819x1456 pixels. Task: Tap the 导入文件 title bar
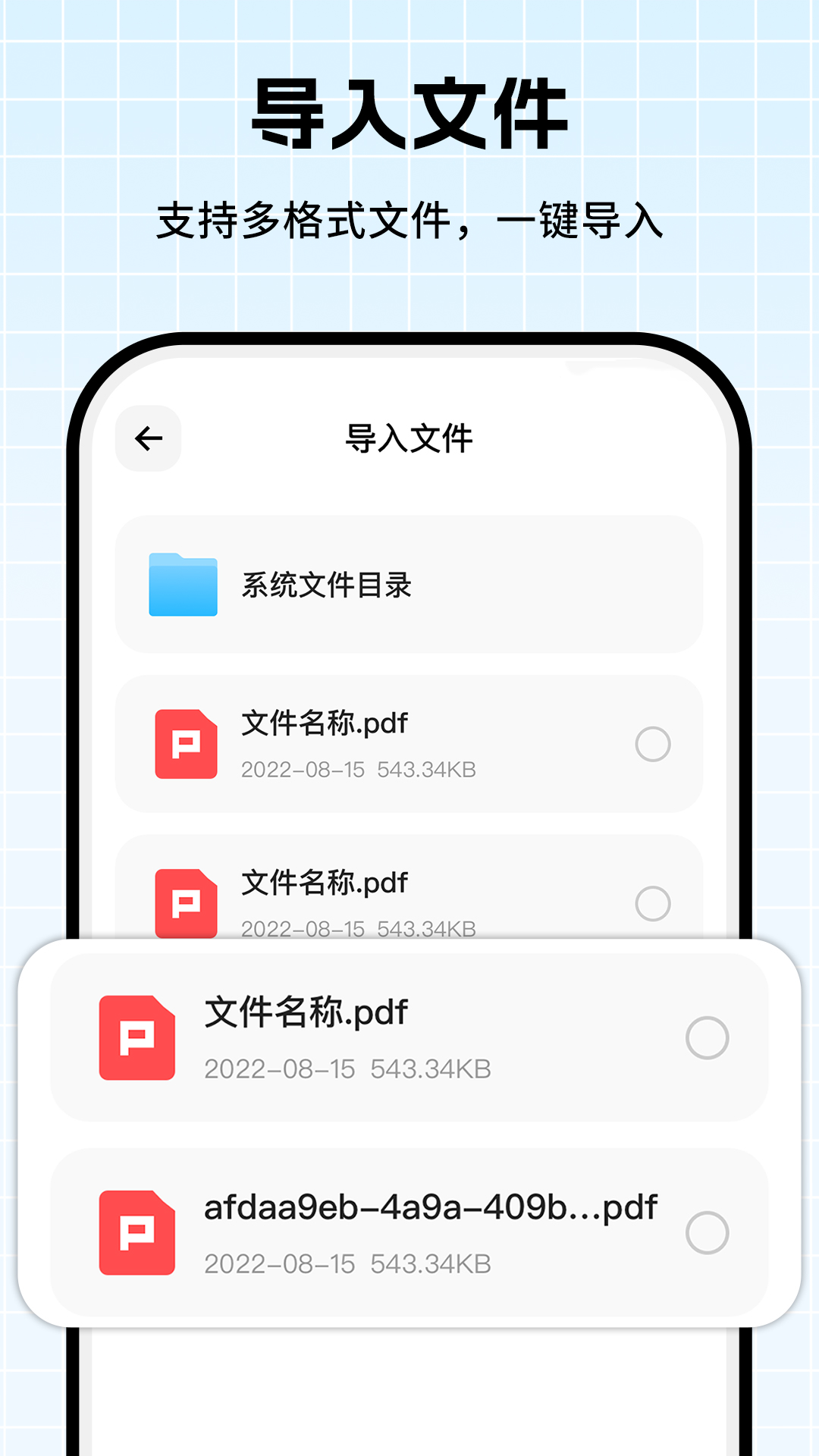pyautogui.click(x=409, y=438)
